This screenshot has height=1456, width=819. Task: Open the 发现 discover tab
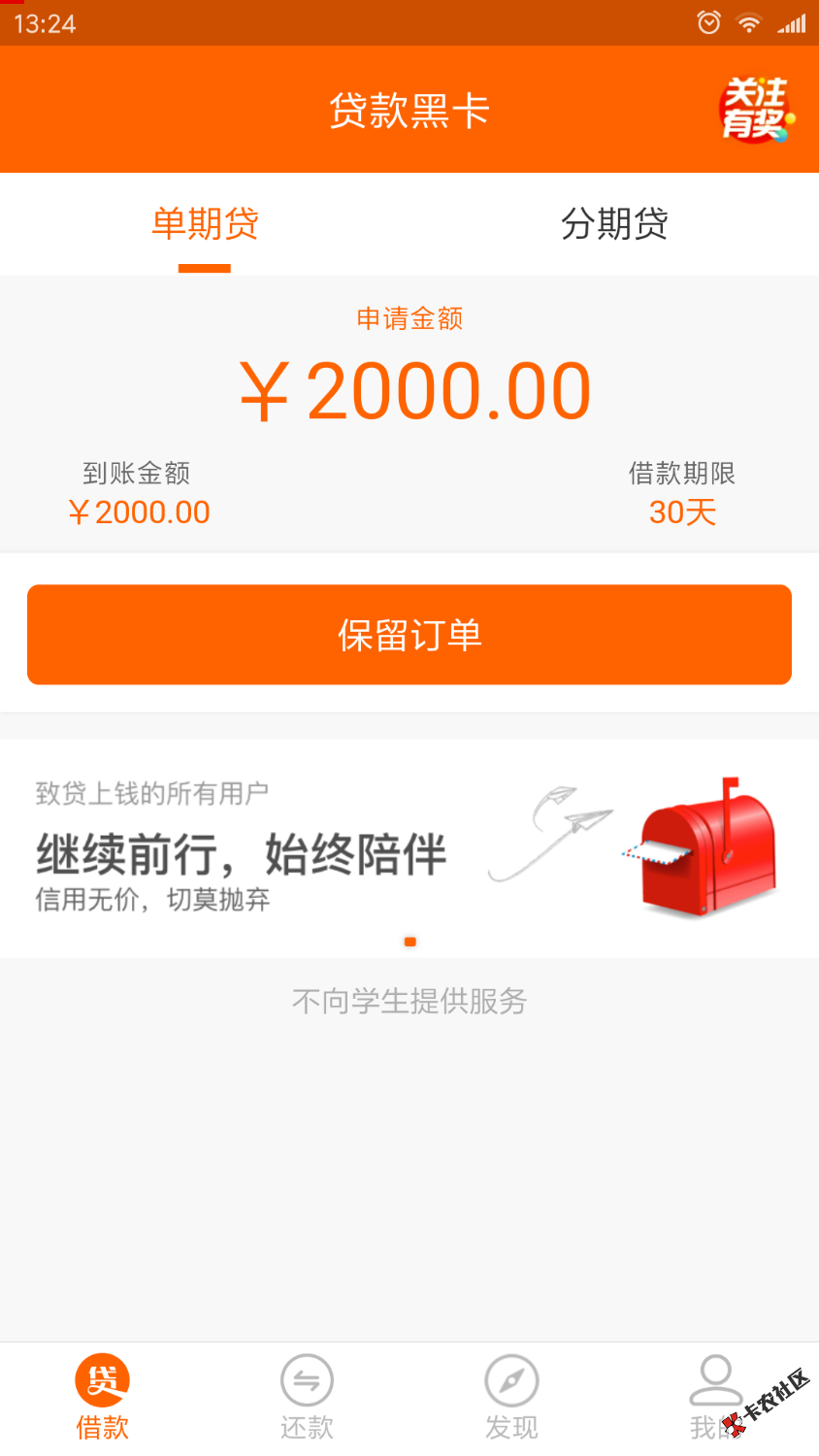tap(511, 1398)
